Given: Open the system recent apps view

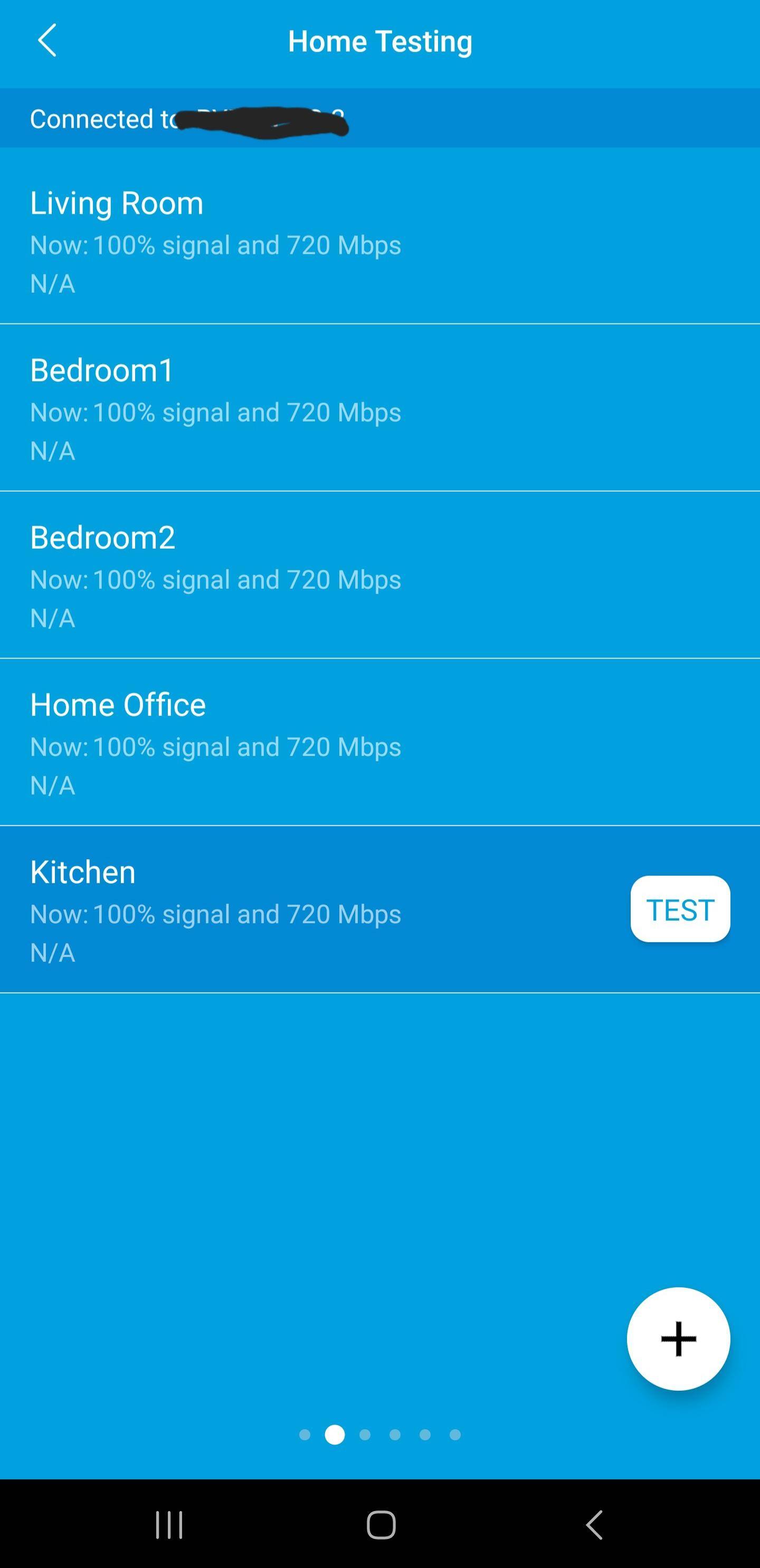Looking at the screenshot, I should tap(169, 1525).
